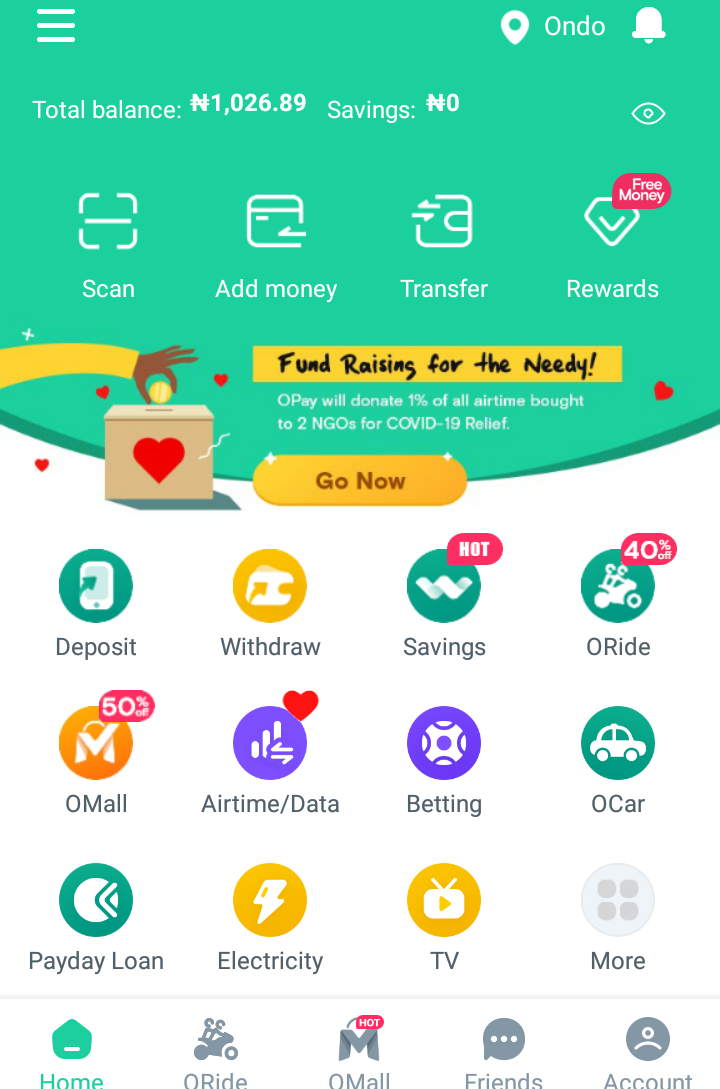Select Withdraw
This screenshot has height=1089, width=720.
(270, 603)
